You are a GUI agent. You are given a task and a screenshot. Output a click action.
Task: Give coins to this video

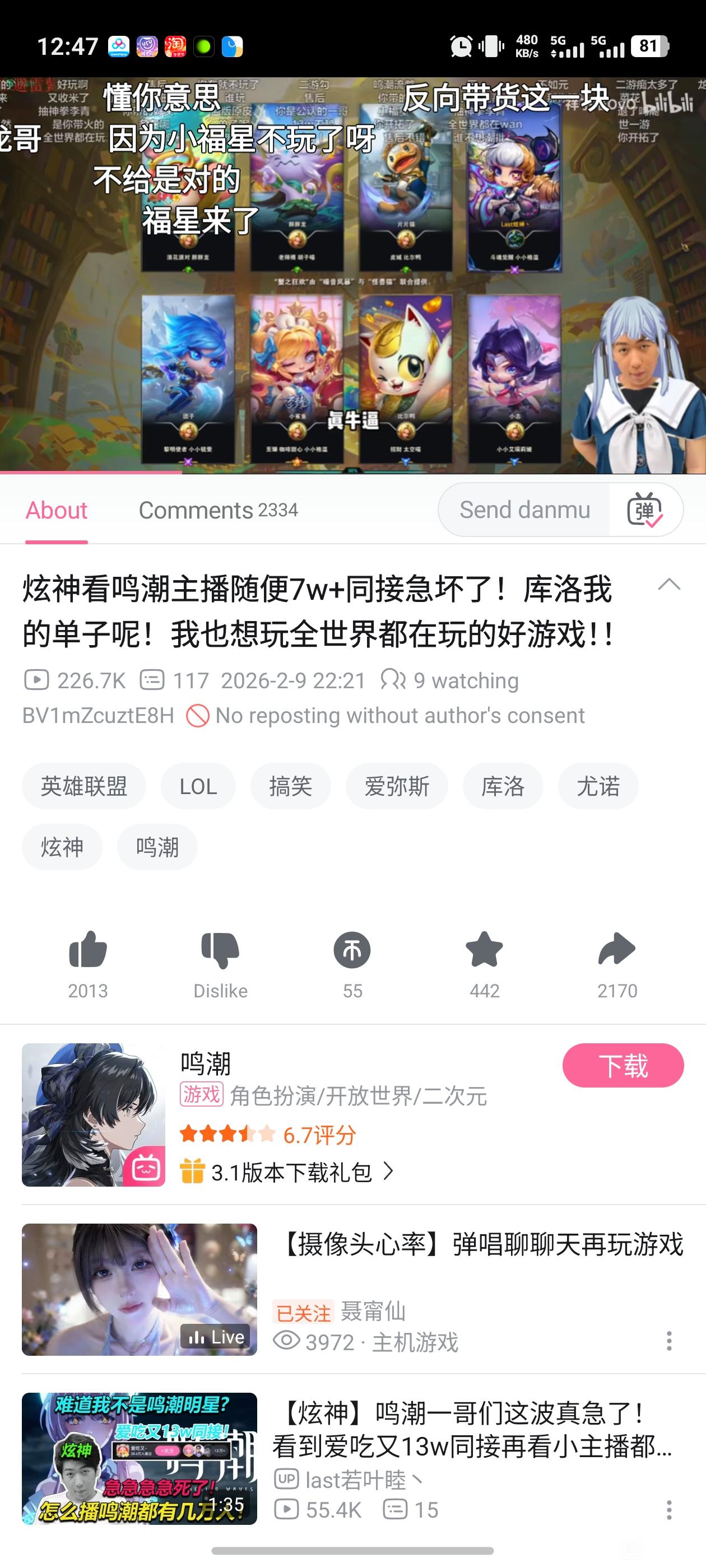click(352, 950)
